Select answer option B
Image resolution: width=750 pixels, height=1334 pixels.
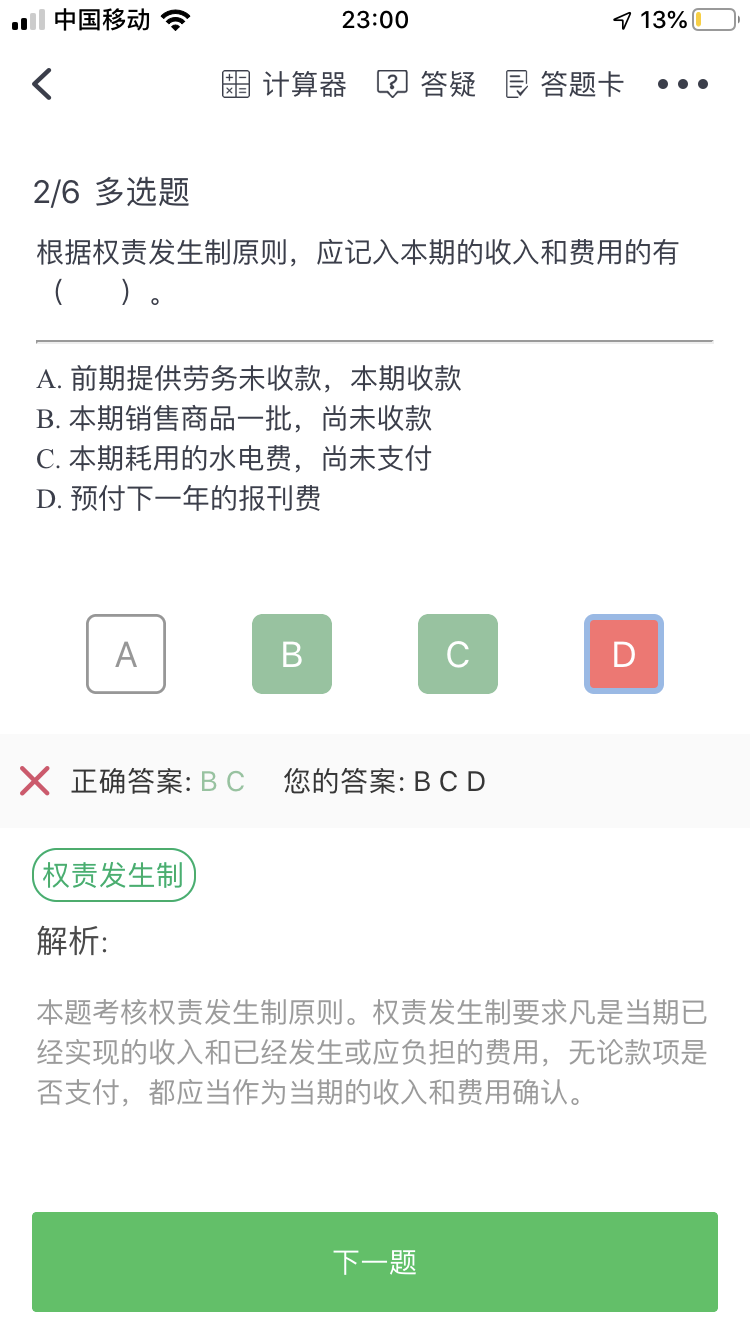(292, 654)
